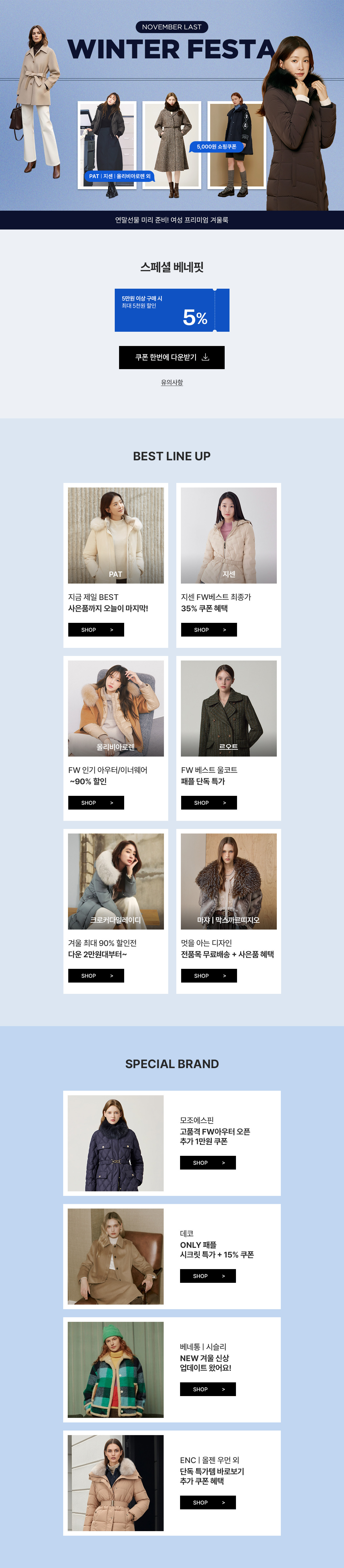Open SHOP for 마쟈 | 막스까르띠지오

tap(209, 975)
